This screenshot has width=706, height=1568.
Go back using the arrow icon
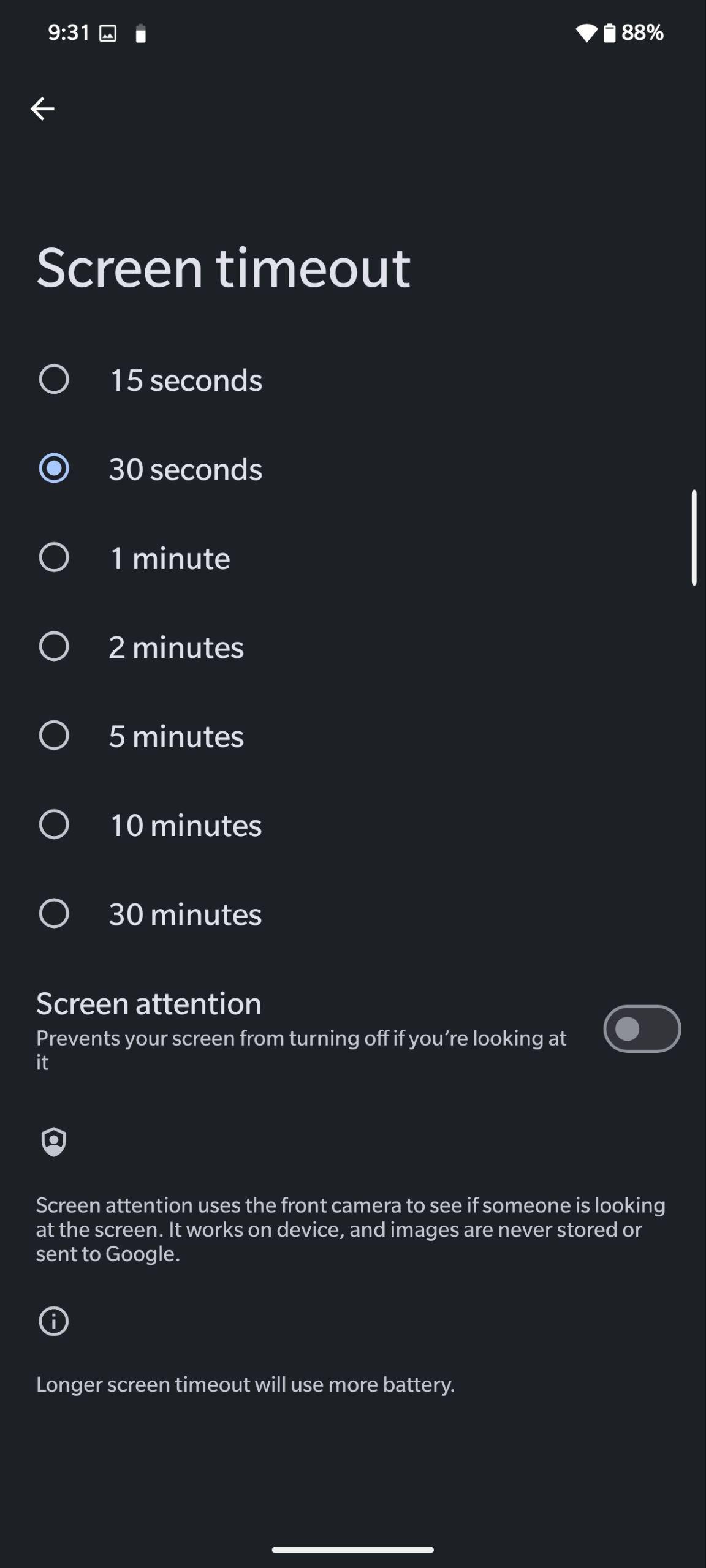pos(42,109)
